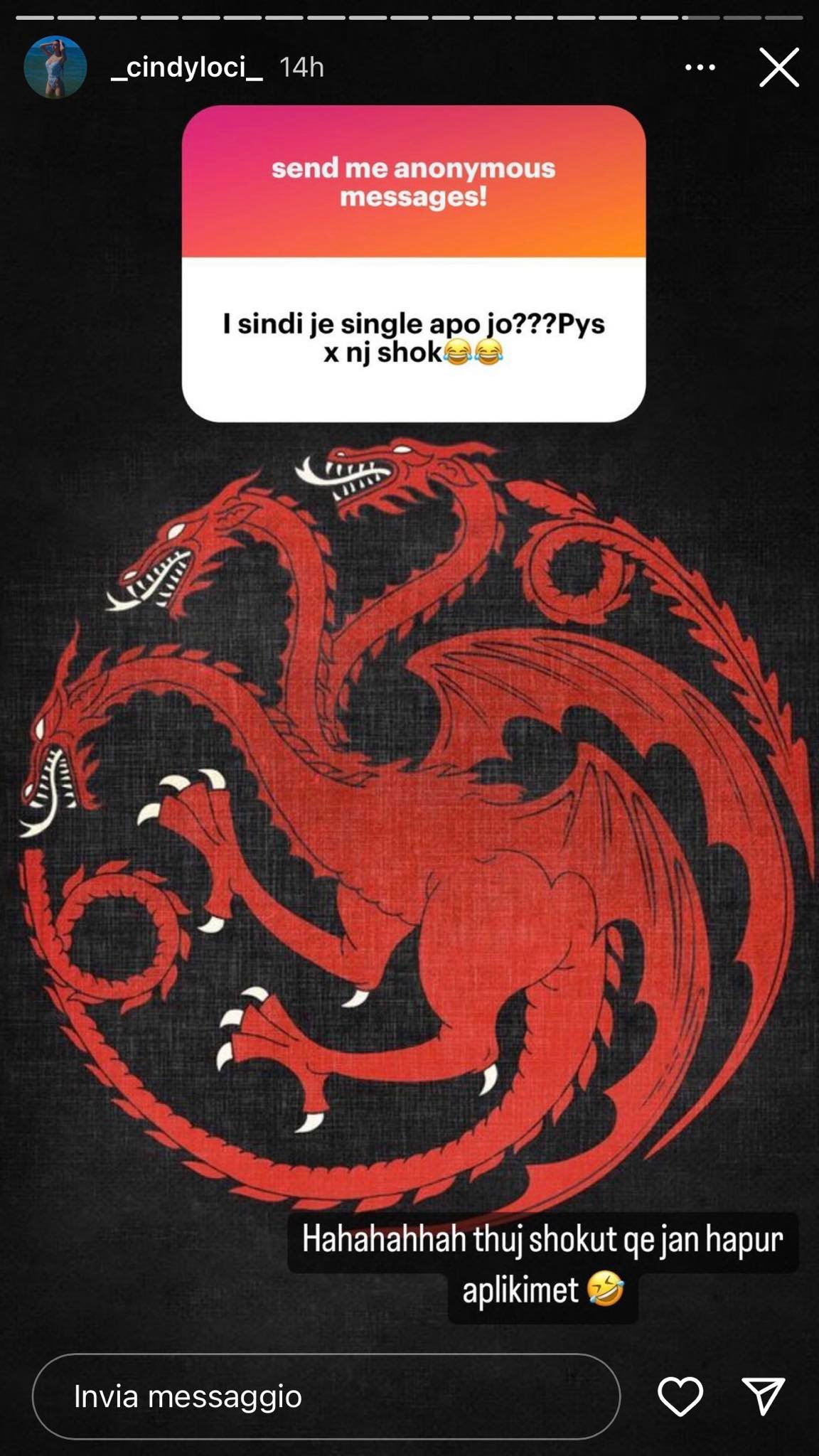Close the story viewer

tap(779, 68)
